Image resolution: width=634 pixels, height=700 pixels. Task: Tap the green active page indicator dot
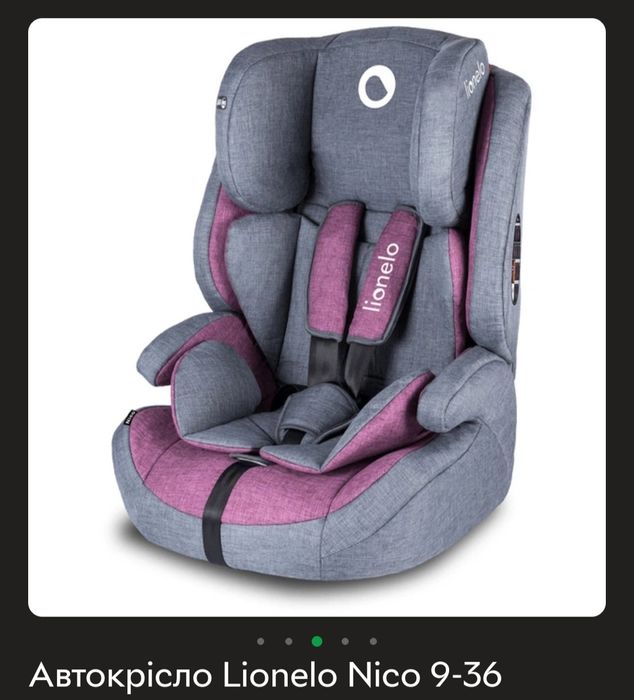coord(316,641)
